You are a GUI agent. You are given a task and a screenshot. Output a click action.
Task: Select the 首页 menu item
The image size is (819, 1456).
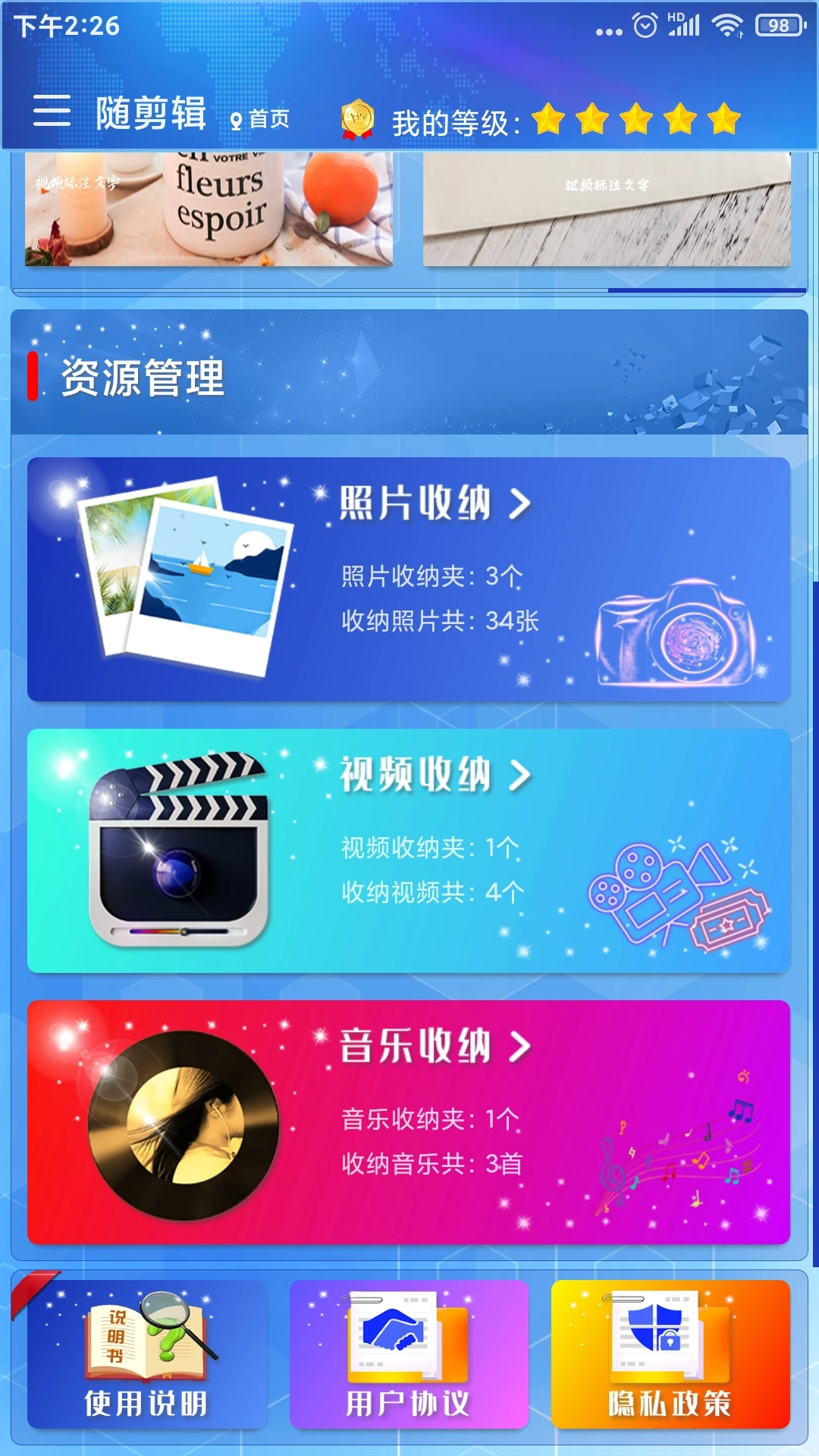261,120
